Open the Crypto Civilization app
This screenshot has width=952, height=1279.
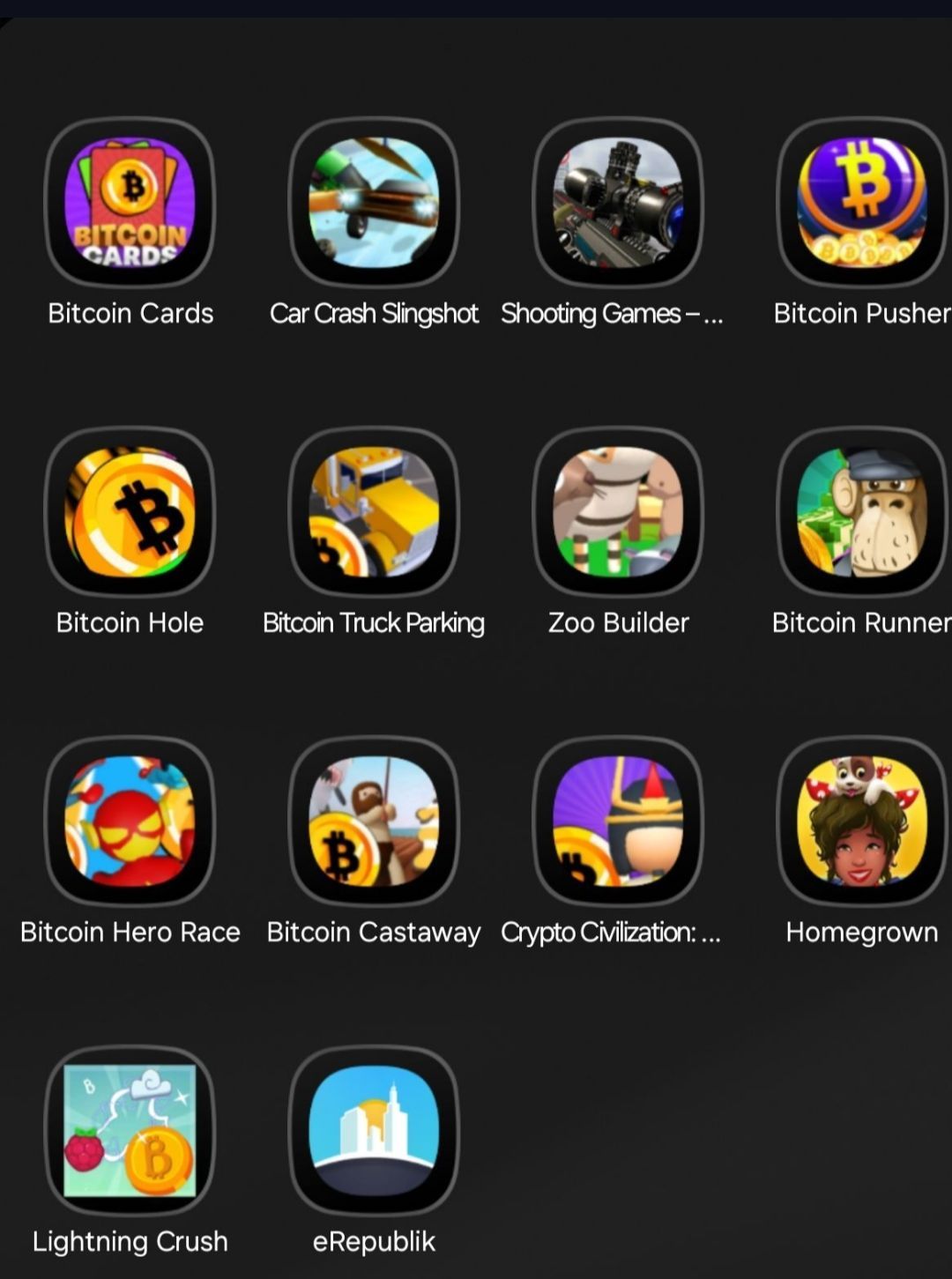(618, 822)
